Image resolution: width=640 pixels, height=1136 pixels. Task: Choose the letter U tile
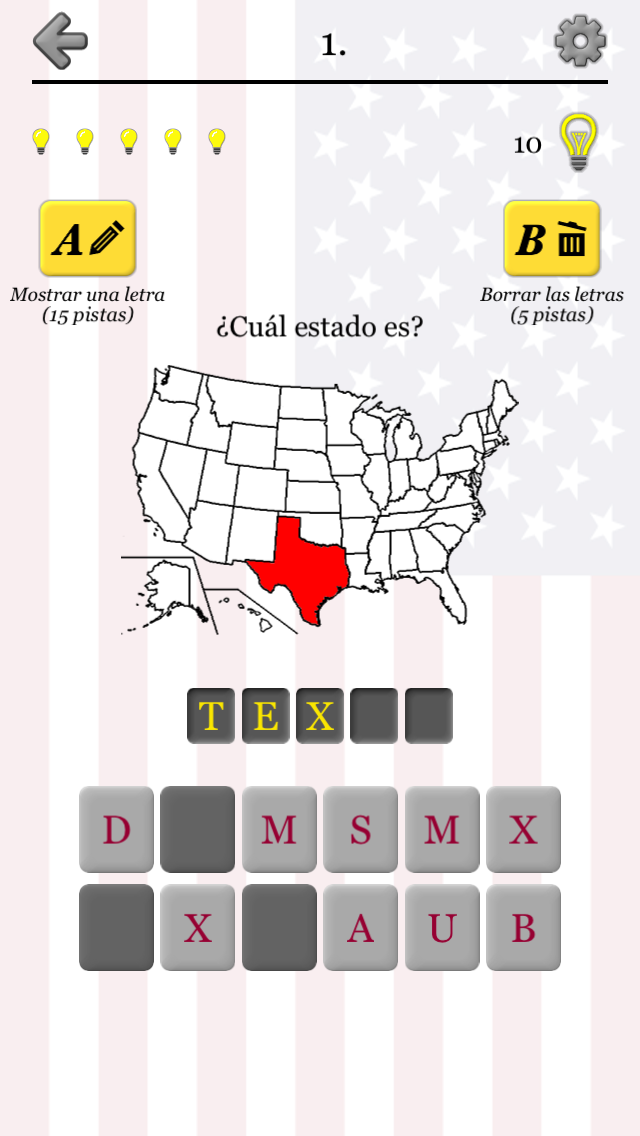pyautogui.click(x=442, y=927)
